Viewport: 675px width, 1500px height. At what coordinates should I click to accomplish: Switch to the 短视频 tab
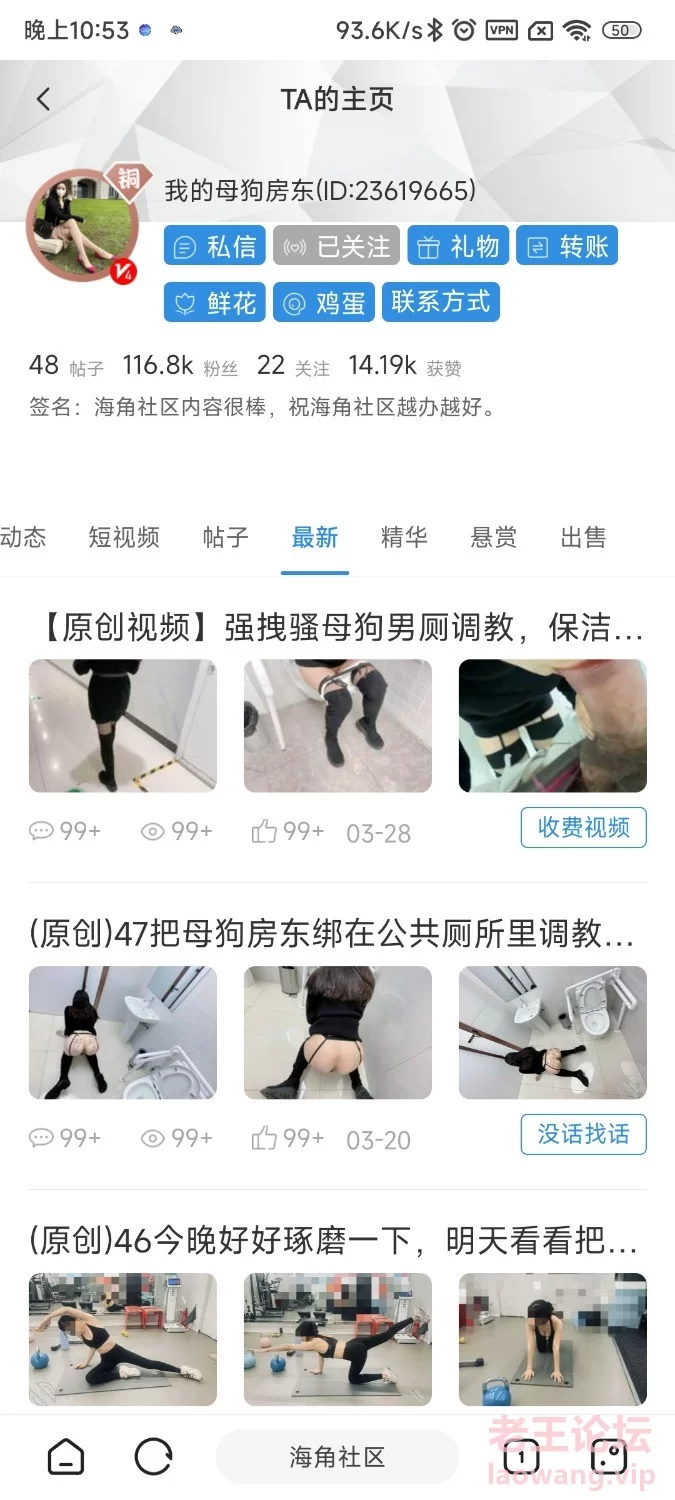[124, 537]
